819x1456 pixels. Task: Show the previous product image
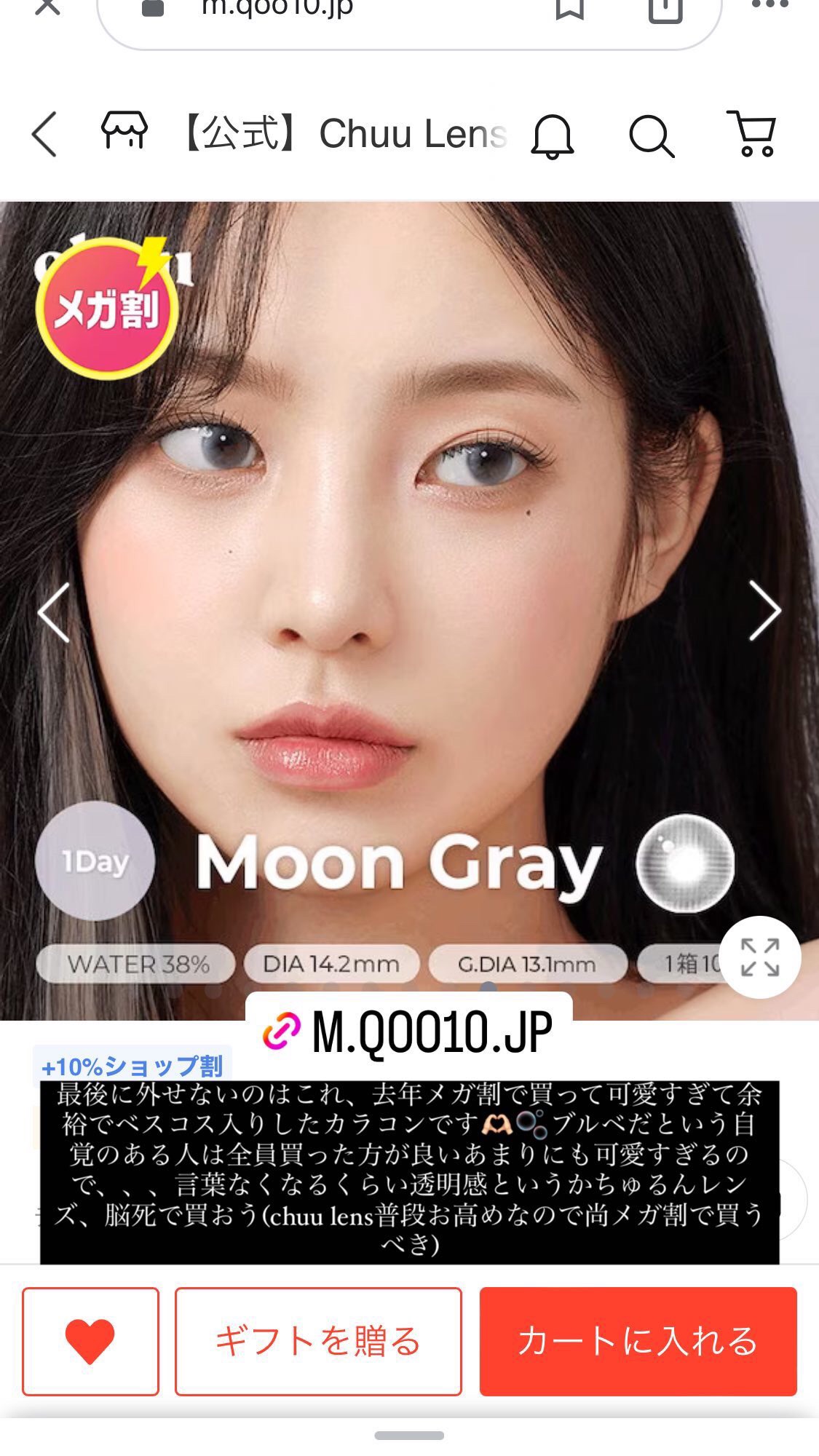54,612
